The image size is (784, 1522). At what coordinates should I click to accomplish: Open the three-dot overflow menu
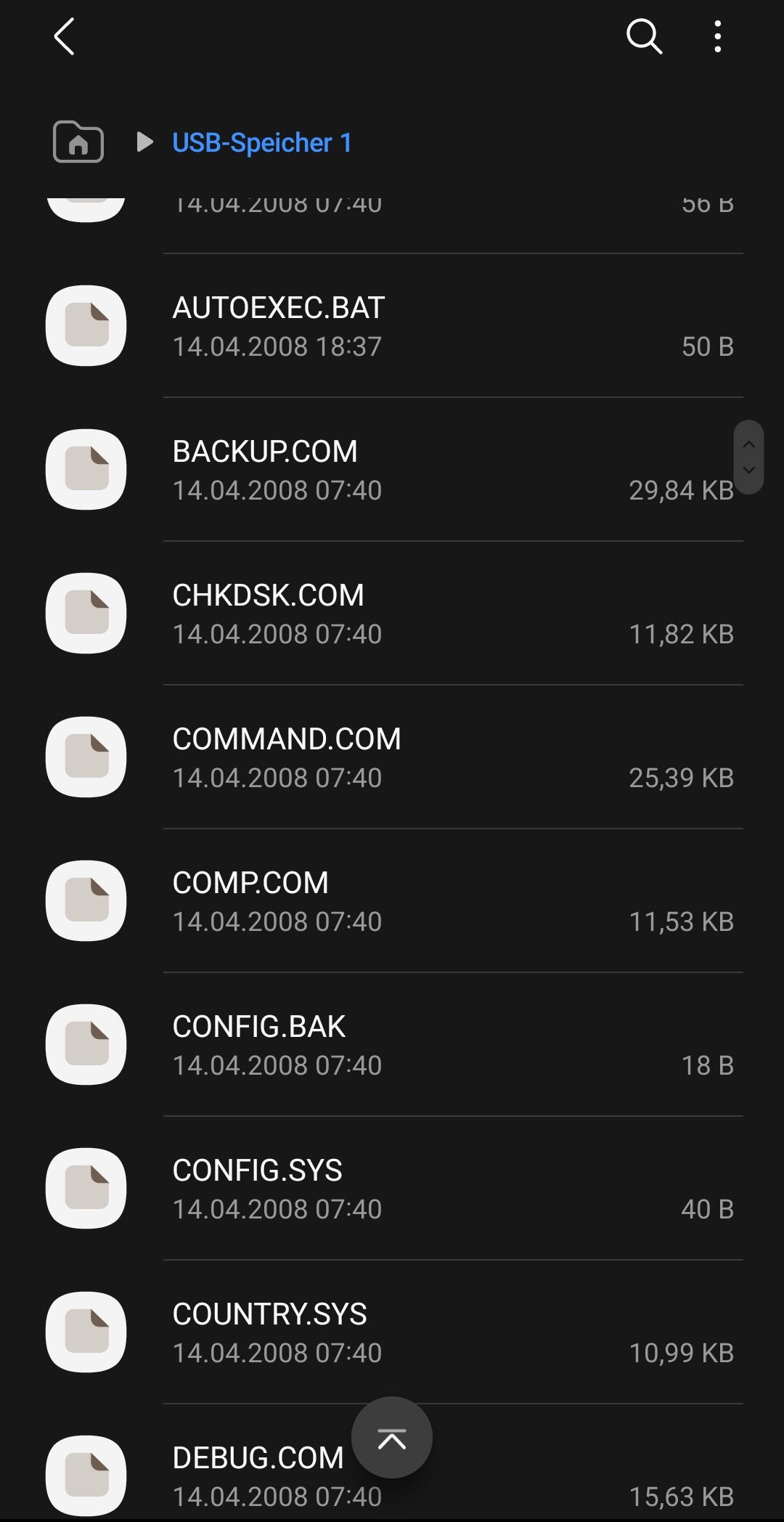coord(718,36)
